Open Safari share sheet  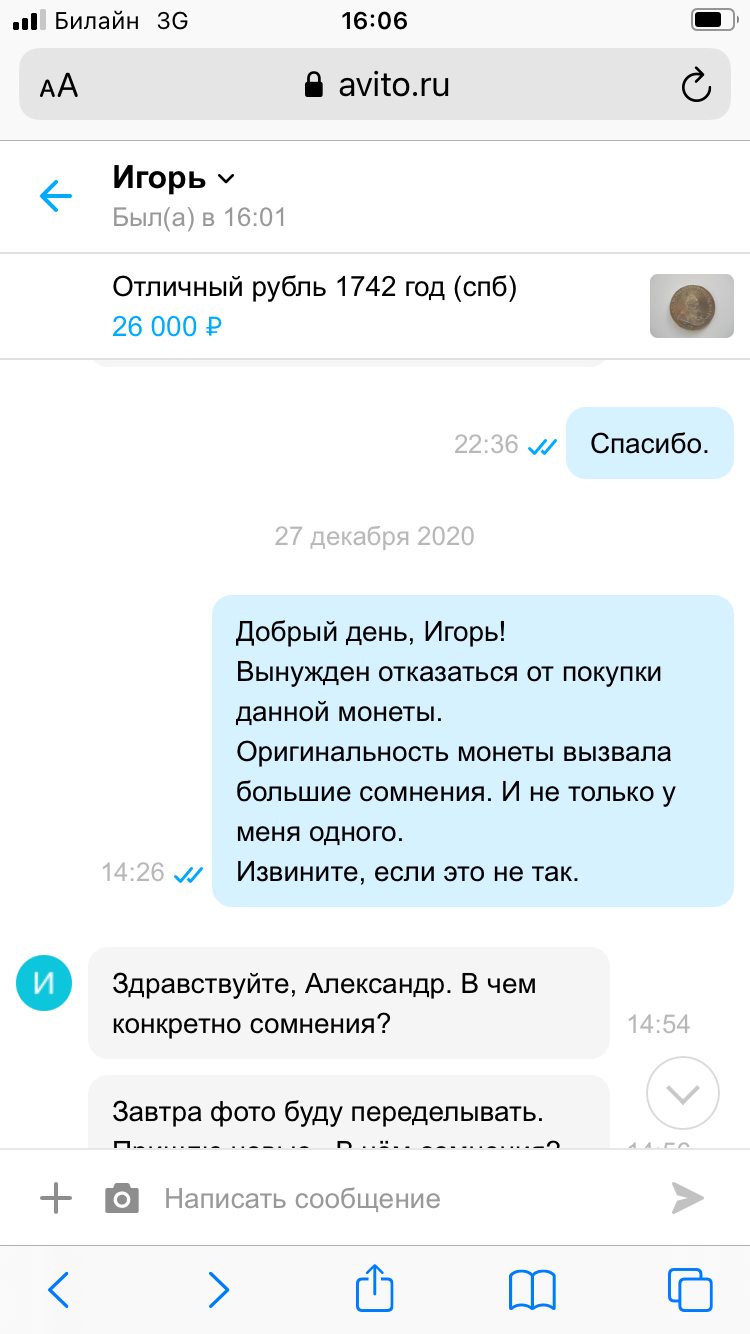375,1287
